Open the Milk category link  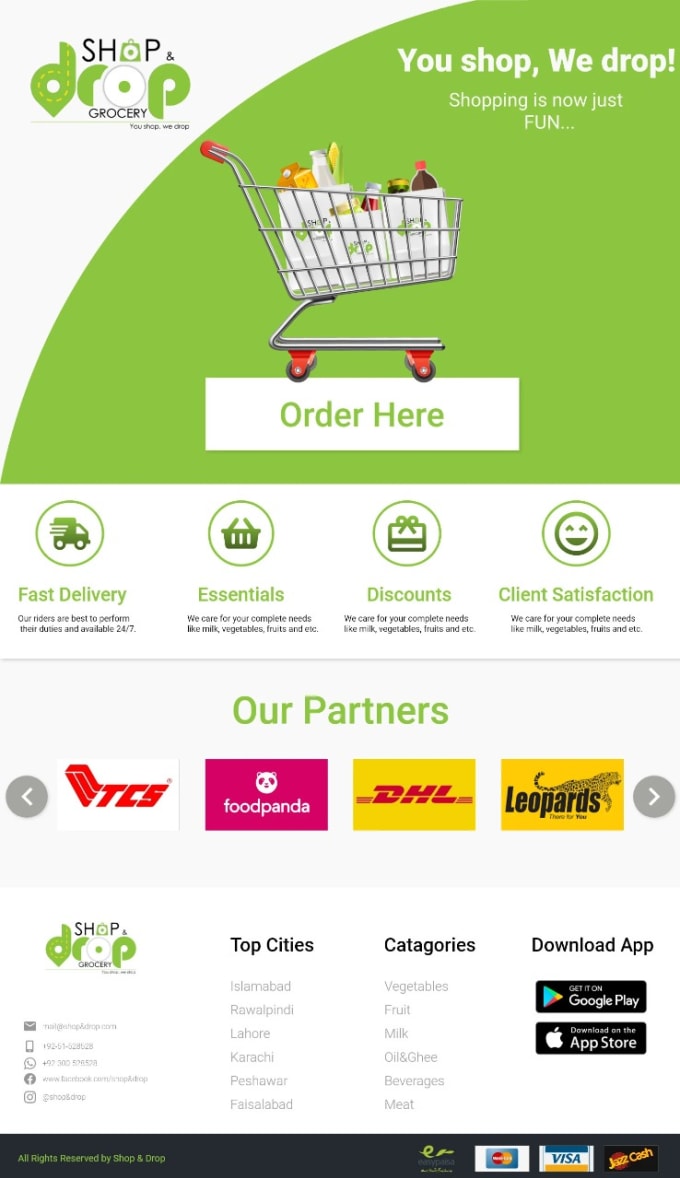(x=396, y=1033)
